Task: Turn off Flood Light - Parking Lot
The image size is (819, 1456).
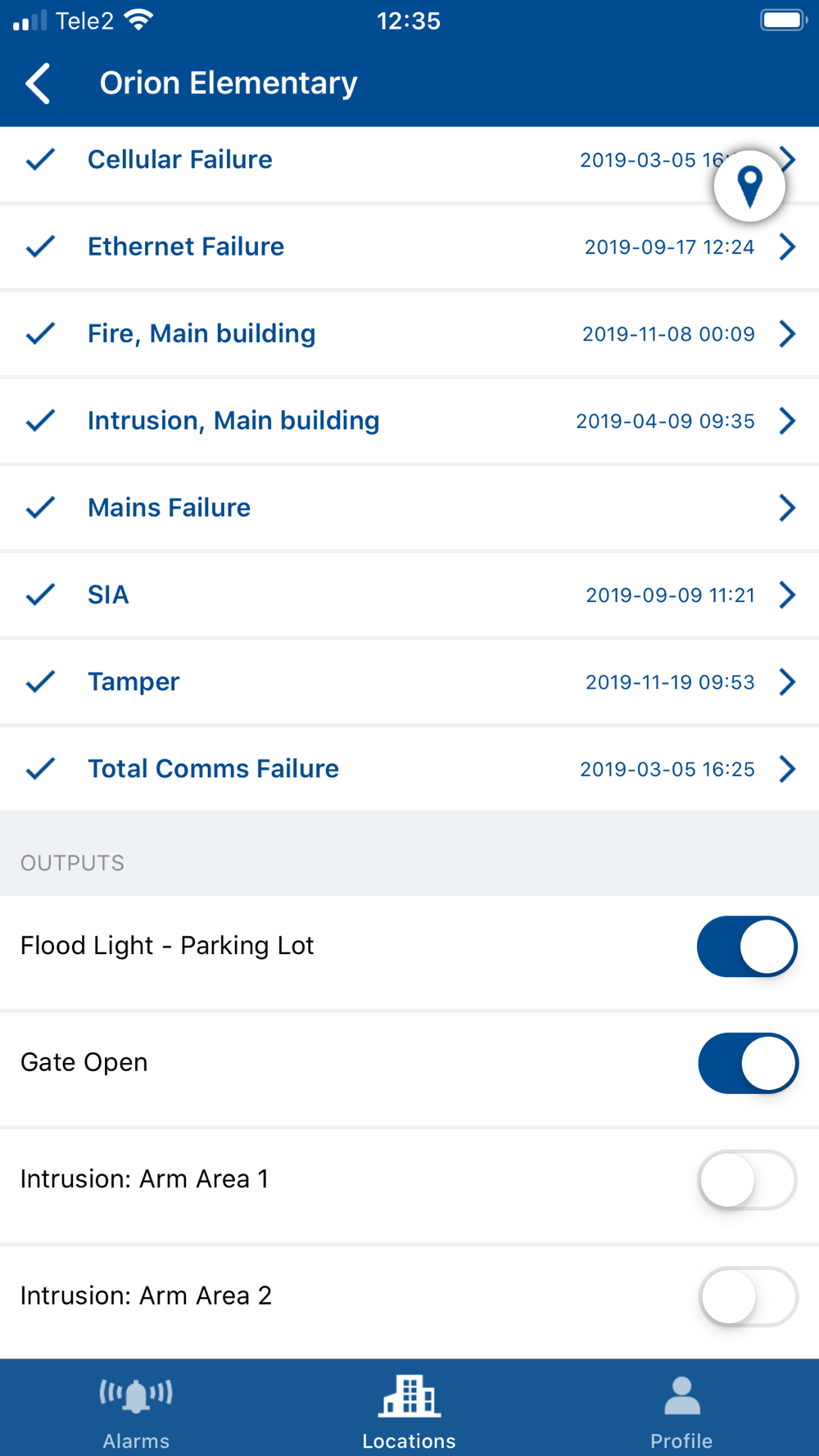Action: (746, 947)
